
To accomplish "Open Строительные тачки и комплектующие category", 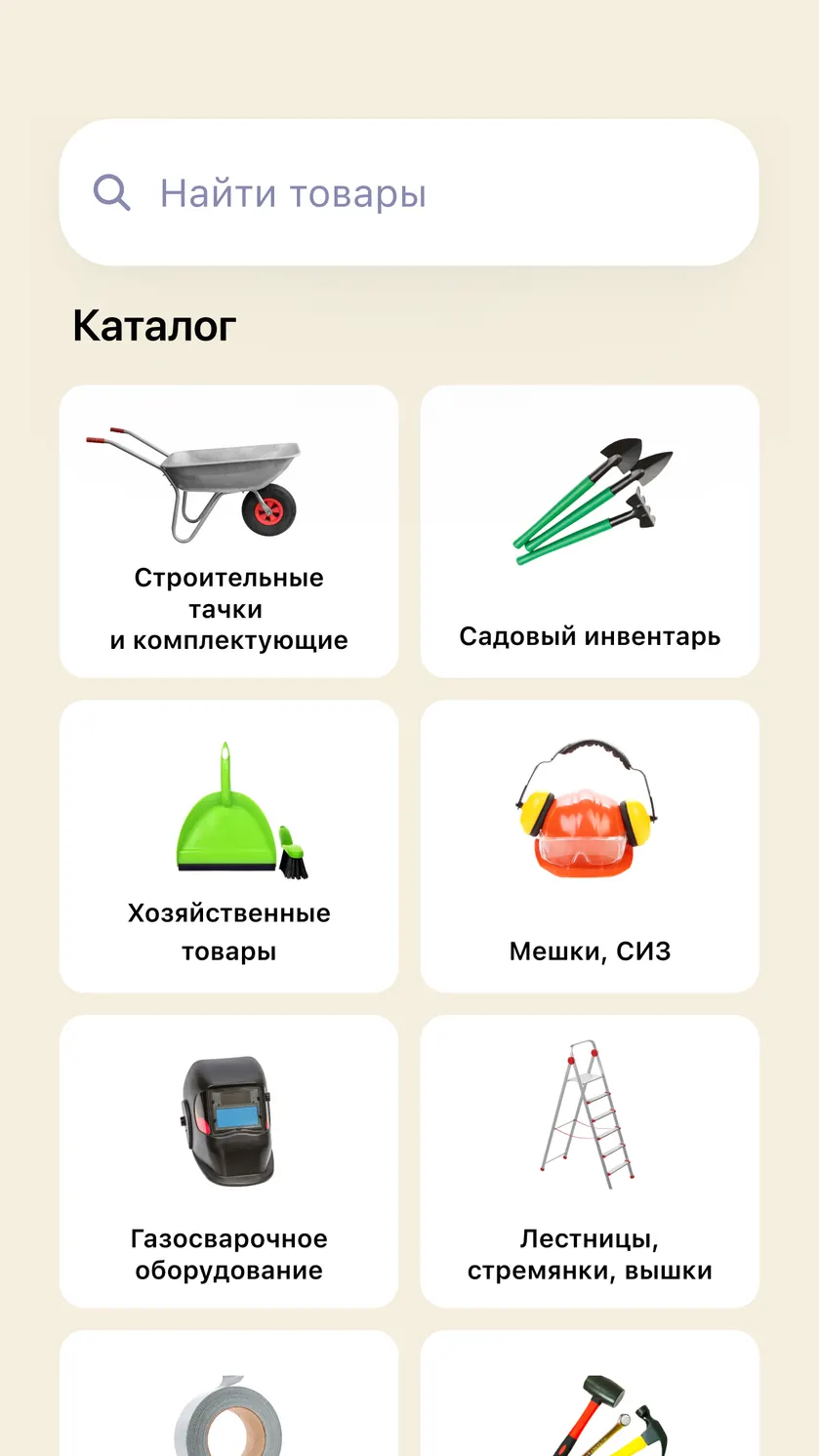I will click(x=228, y=531).
